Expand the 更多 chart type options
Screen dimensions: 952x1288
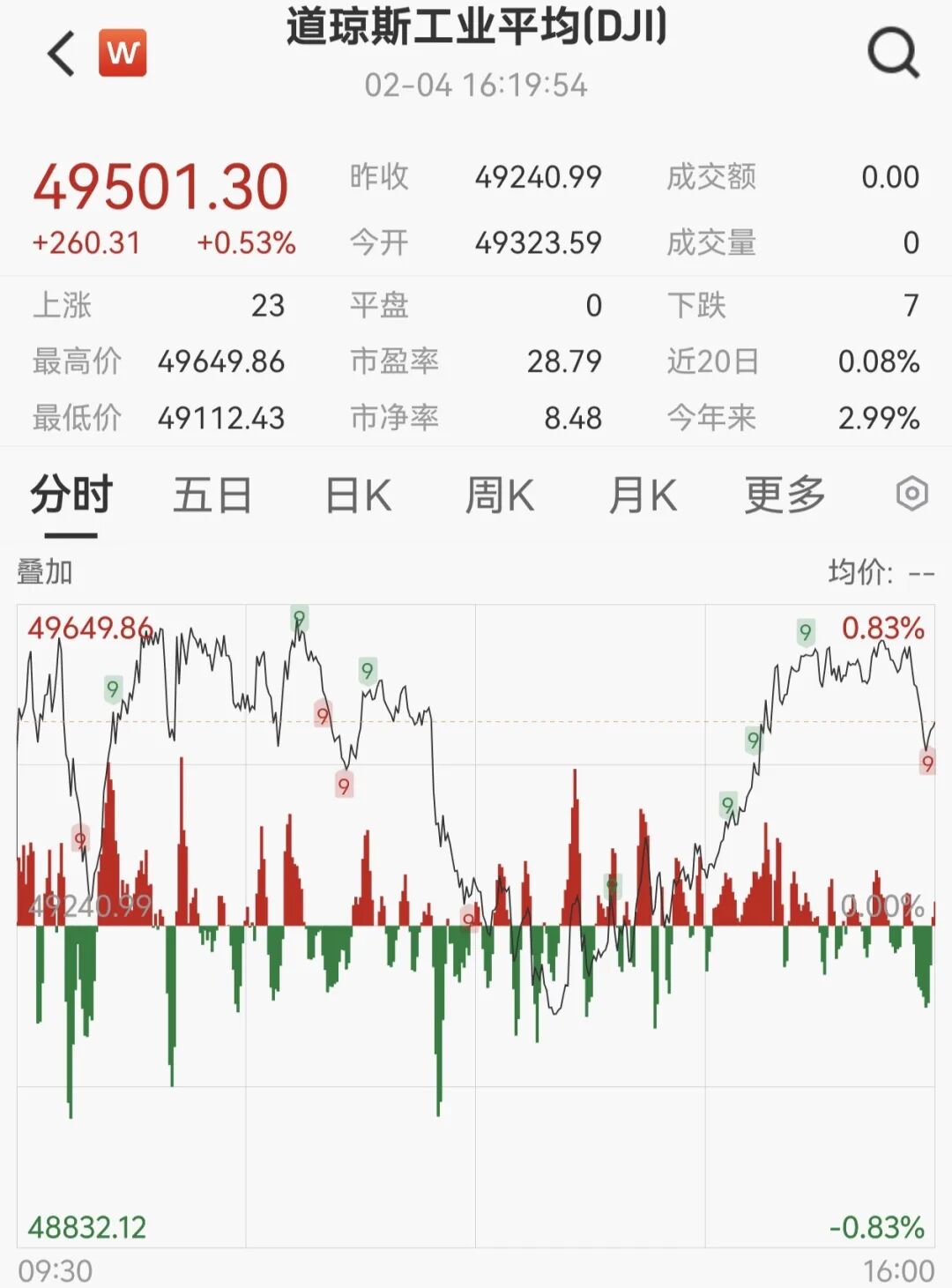click(x=784, y=495)
